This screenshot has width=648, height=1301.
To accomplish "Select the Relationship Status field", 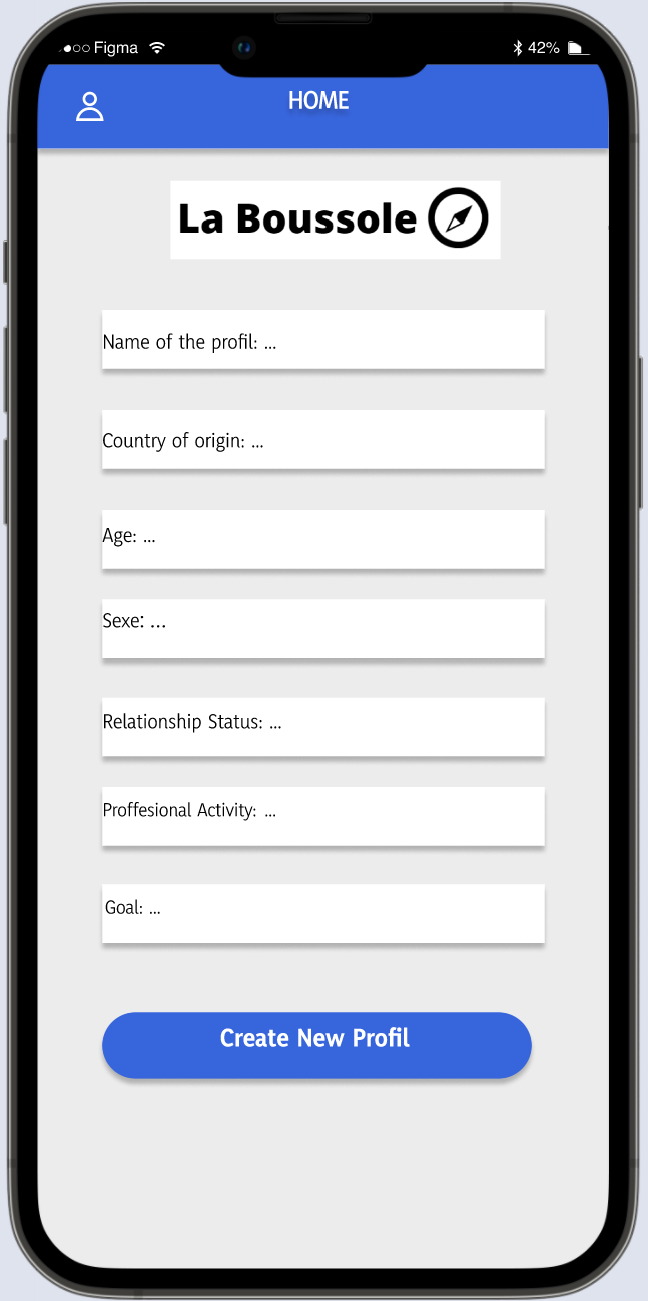I will [x=323, y=727].
